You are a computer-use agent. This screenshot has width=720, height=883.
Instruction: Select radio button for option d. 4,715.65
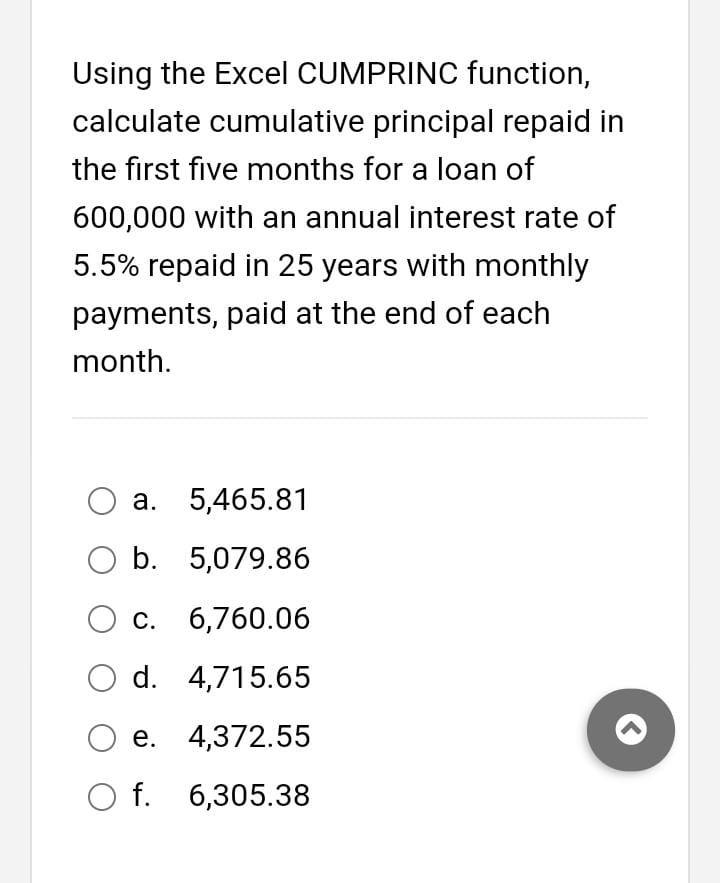click(102, 678)
